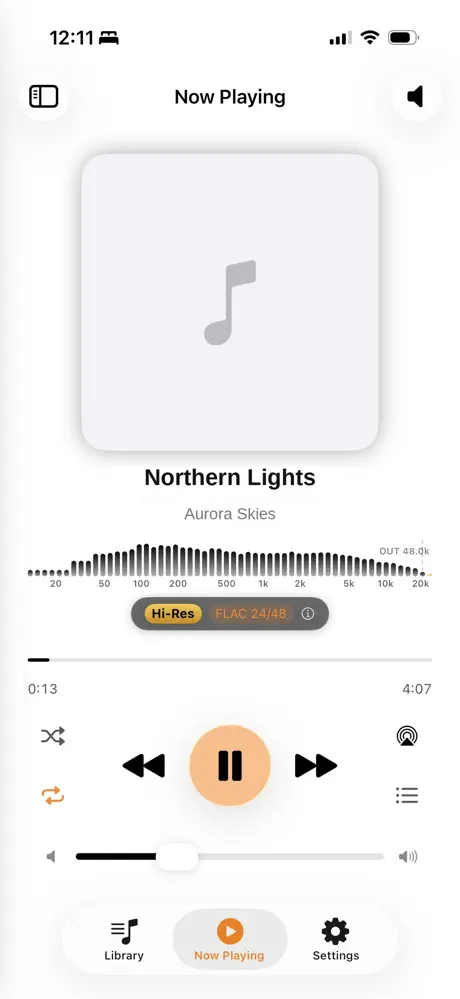This screenshot has height=999, width=460.
Task: Go to the Settings tab
Action: (x=336, y=940)
